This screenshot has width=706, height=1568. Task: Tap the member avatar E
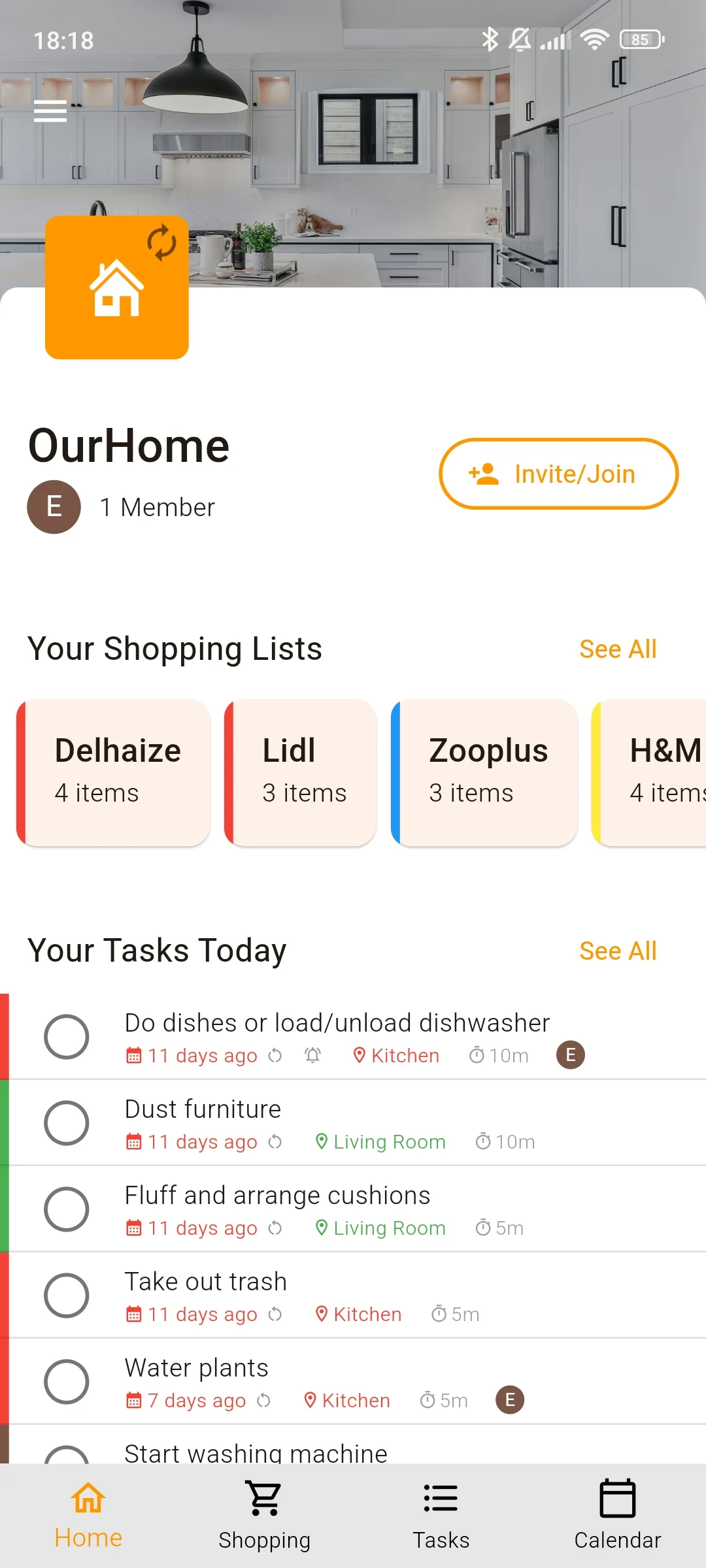[54, 507]
